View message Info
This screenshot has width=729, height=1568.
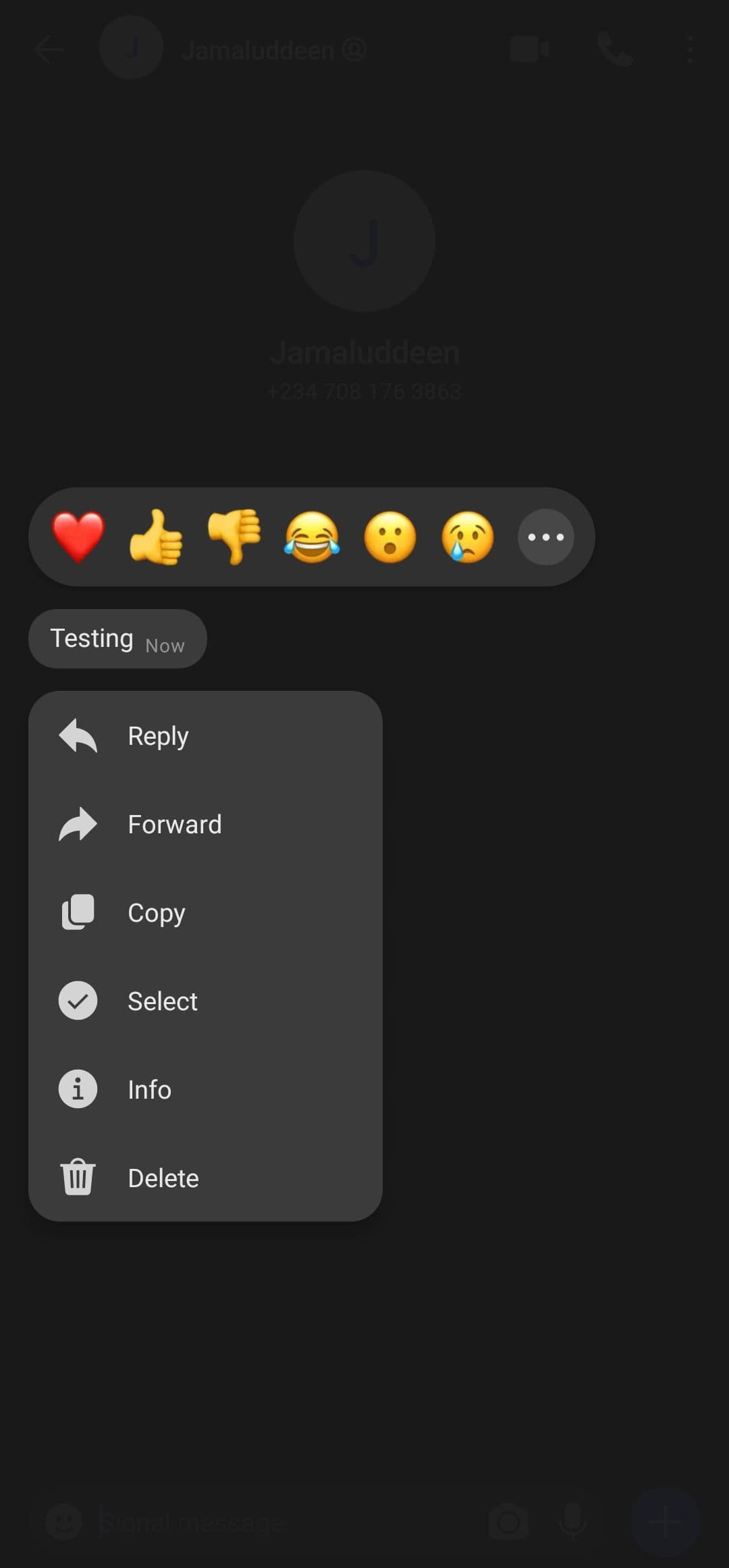tap(149, 1089)
